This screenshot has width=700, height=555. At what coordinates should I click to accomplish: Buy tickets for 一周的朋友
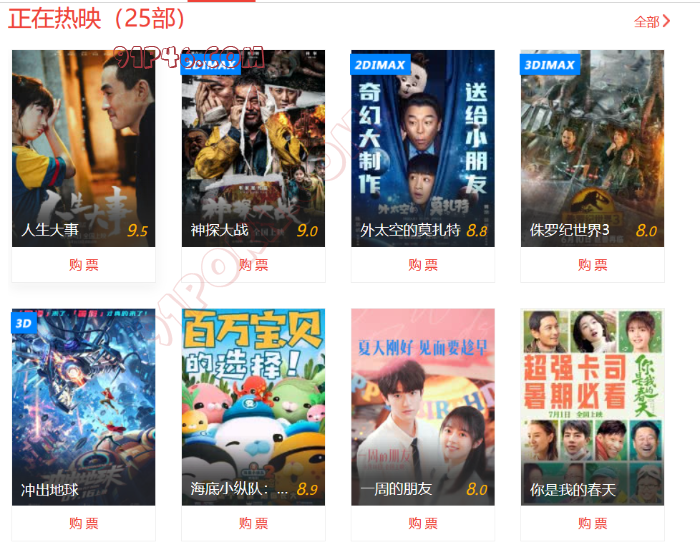click(423, 523)
